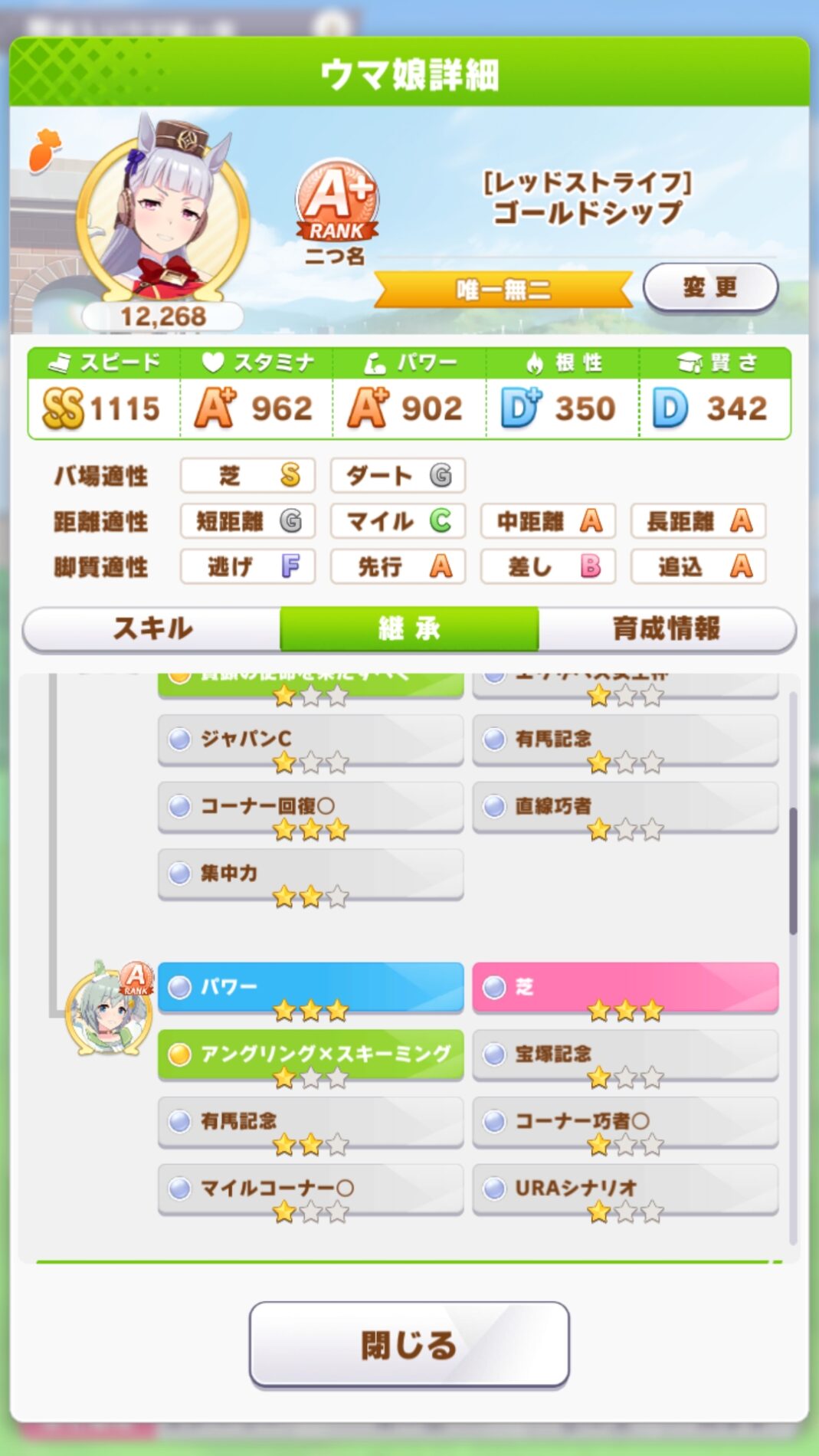This screenshot has height=1456, width=819.
Task: Switch to the スキル tab
Action: pyautogui.click(x=152, y=628)
